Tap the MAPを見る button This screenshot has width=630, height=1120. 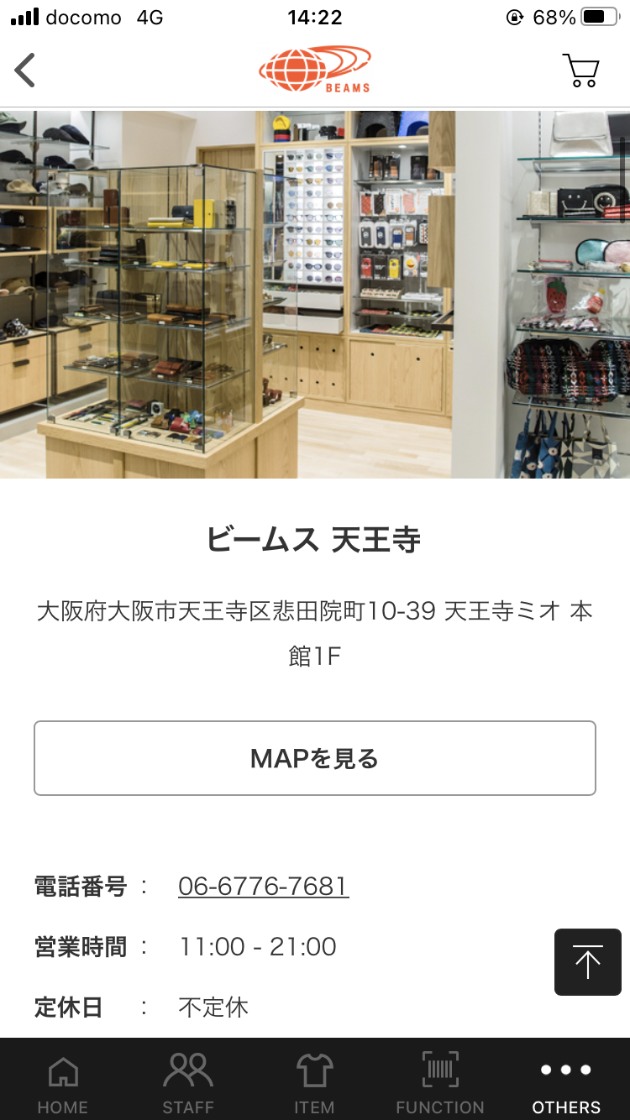click(315, 758)
